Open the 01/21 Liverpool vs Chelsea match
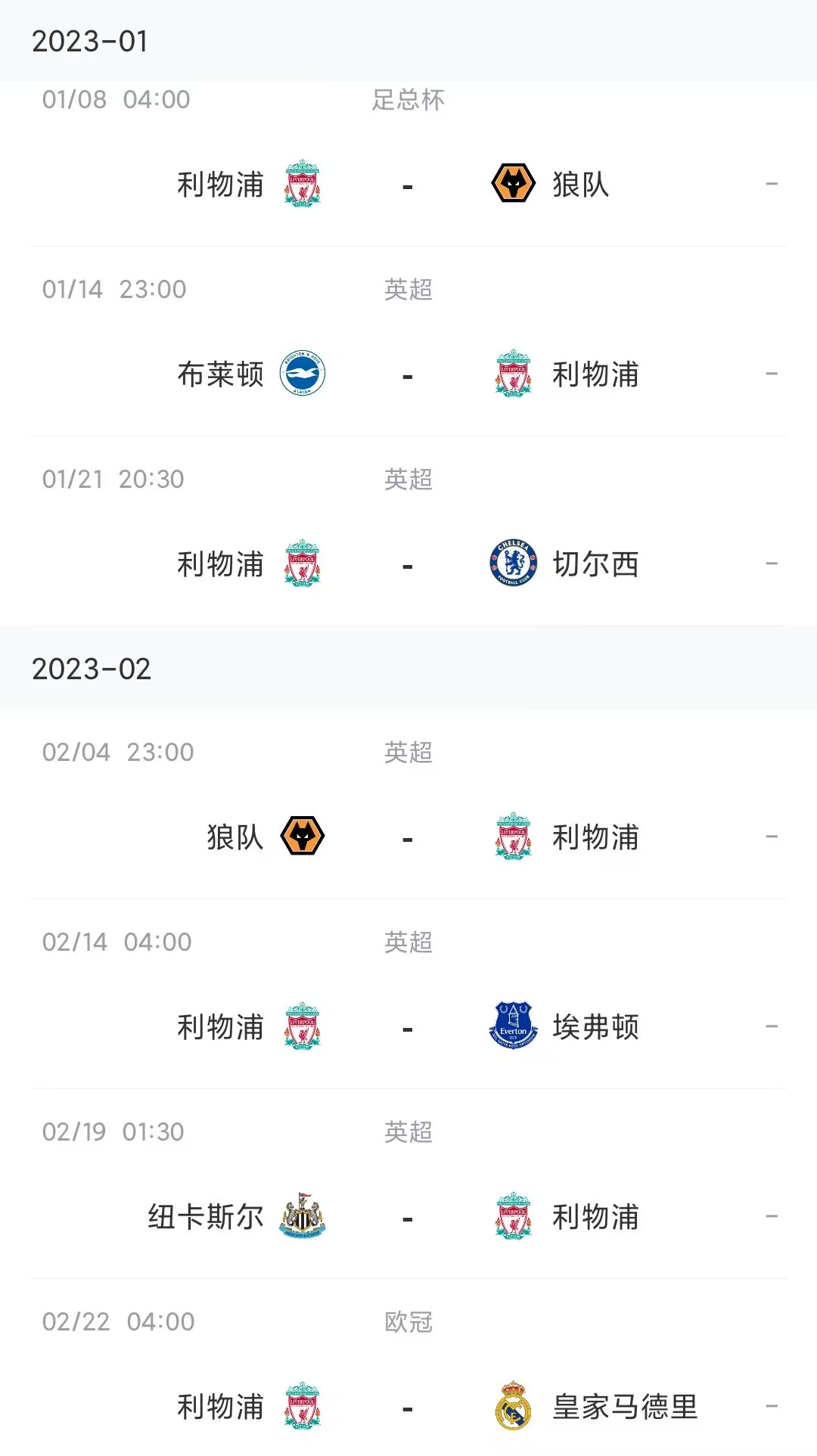The image size is (817, 1456). click(408, 531)
